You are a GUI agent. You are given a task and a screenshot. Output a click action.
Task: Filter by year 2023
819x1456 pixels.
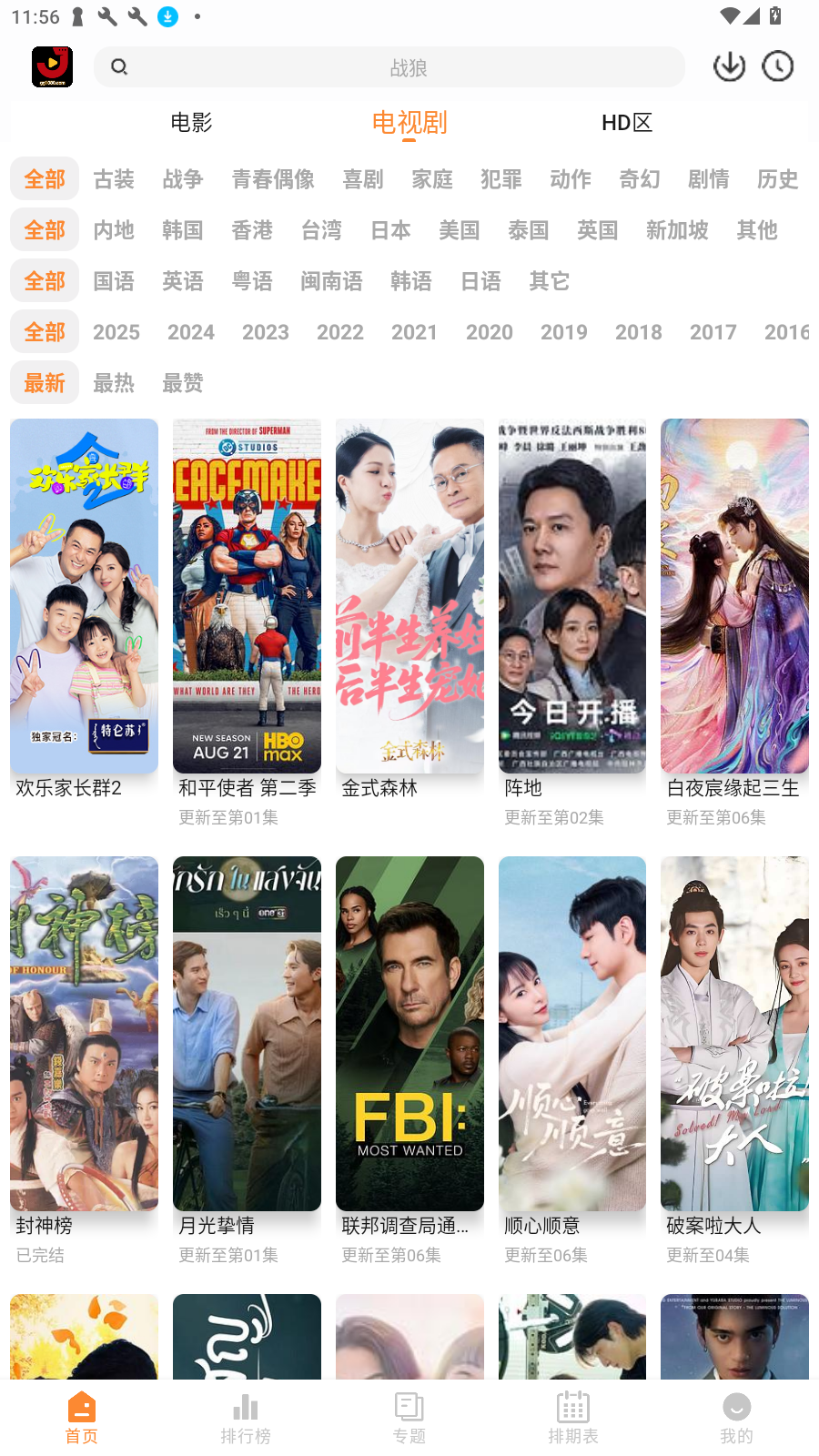[x=266, y=332]
